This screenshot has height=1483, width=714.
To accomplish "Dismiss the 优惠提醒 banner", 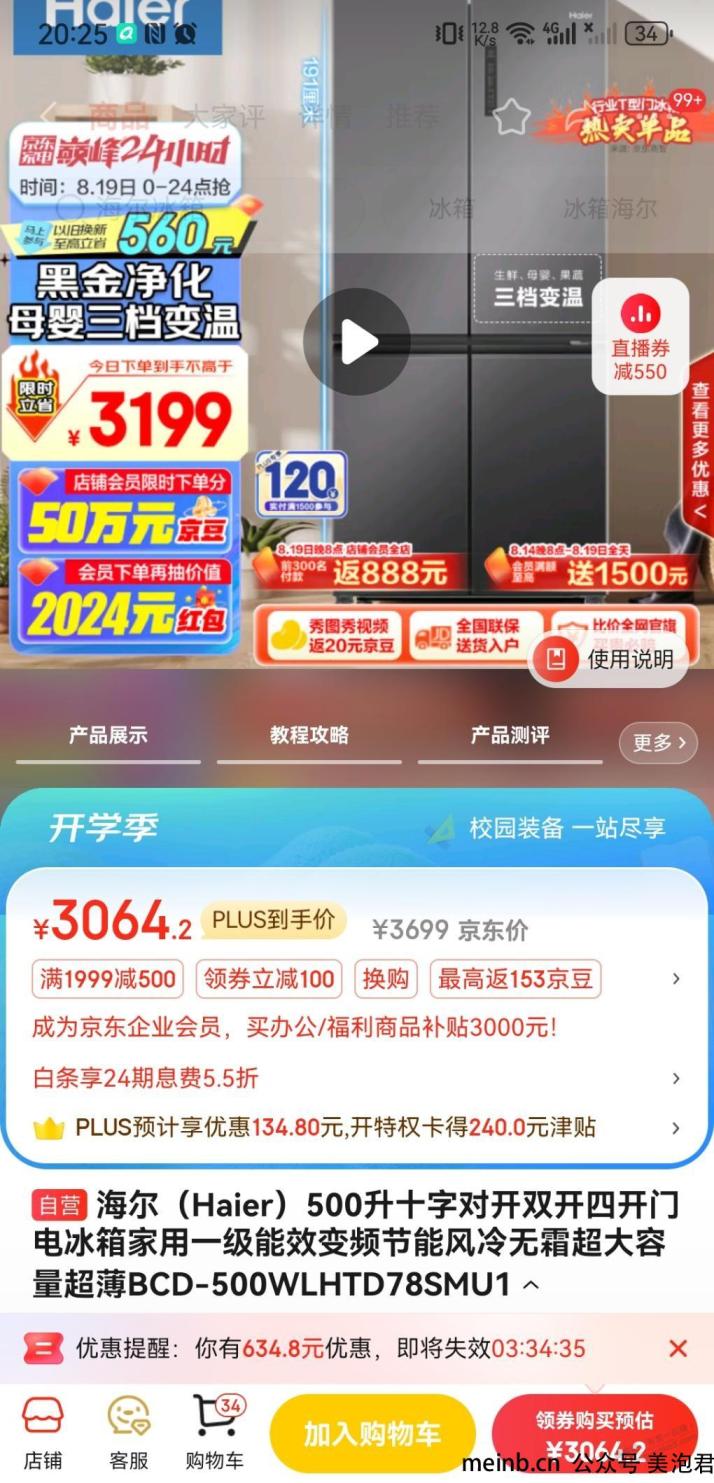I will click(678, 1349).
